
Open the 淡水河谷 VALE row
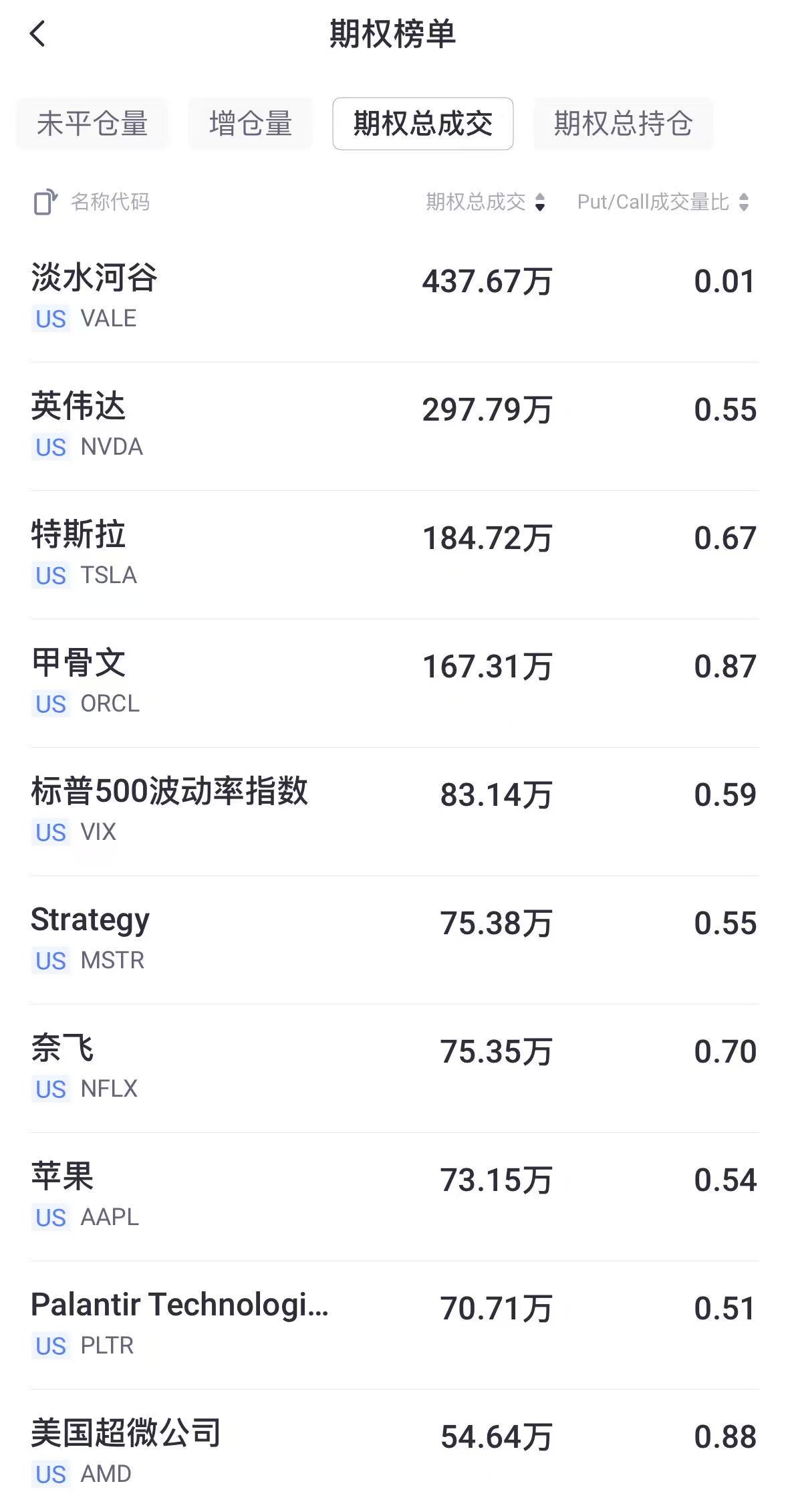(x=394, y=296)
